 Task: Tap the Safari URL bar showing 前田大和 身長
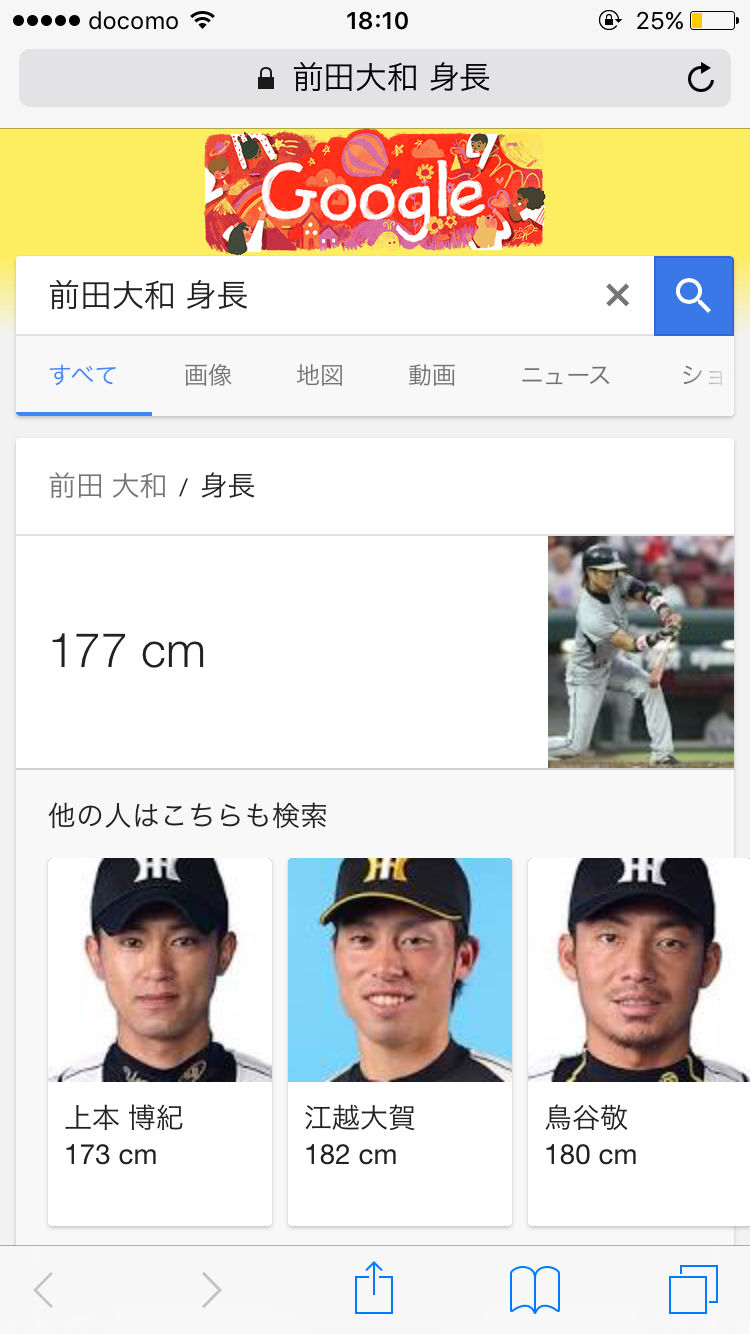click(374, 78)
